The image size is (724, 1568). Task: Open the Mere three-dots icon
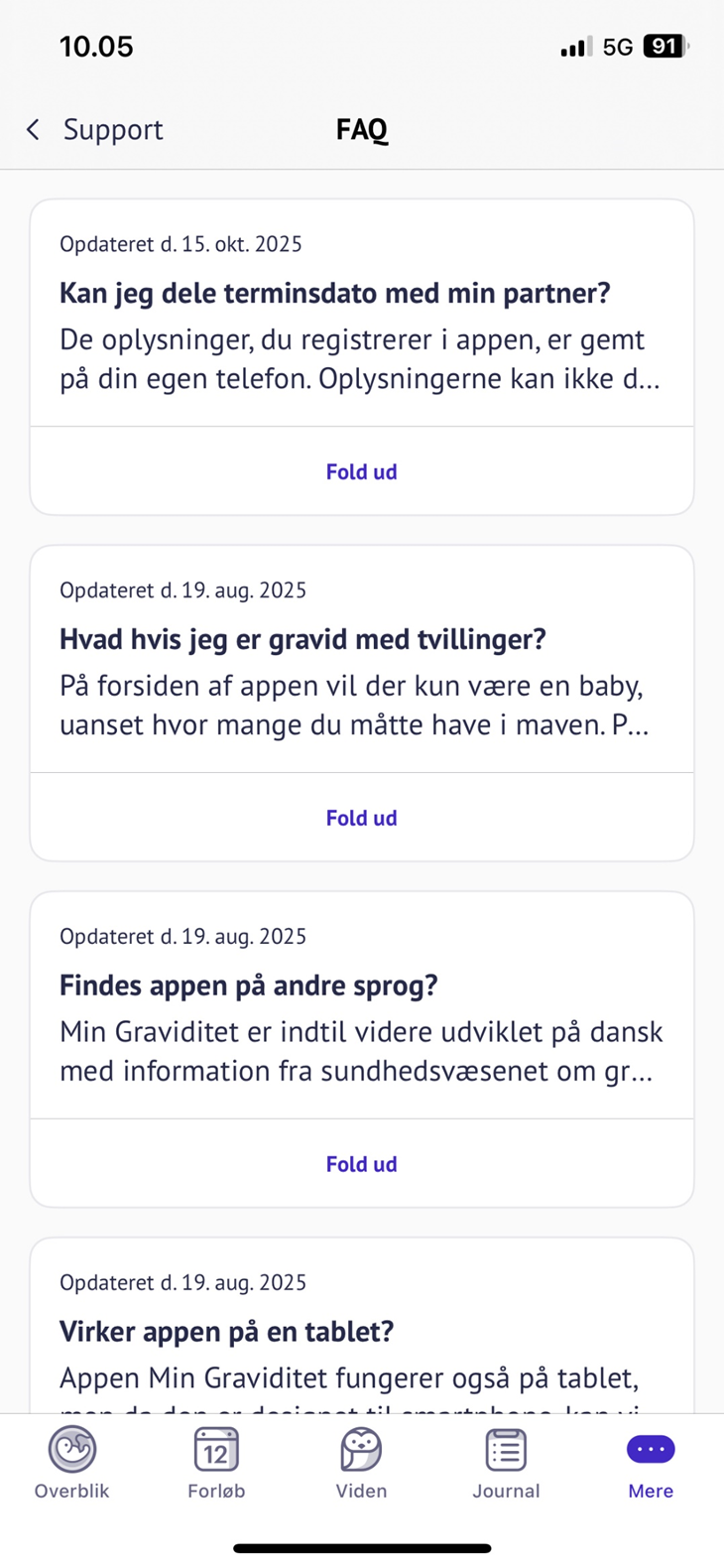[x=651, y=1450]
